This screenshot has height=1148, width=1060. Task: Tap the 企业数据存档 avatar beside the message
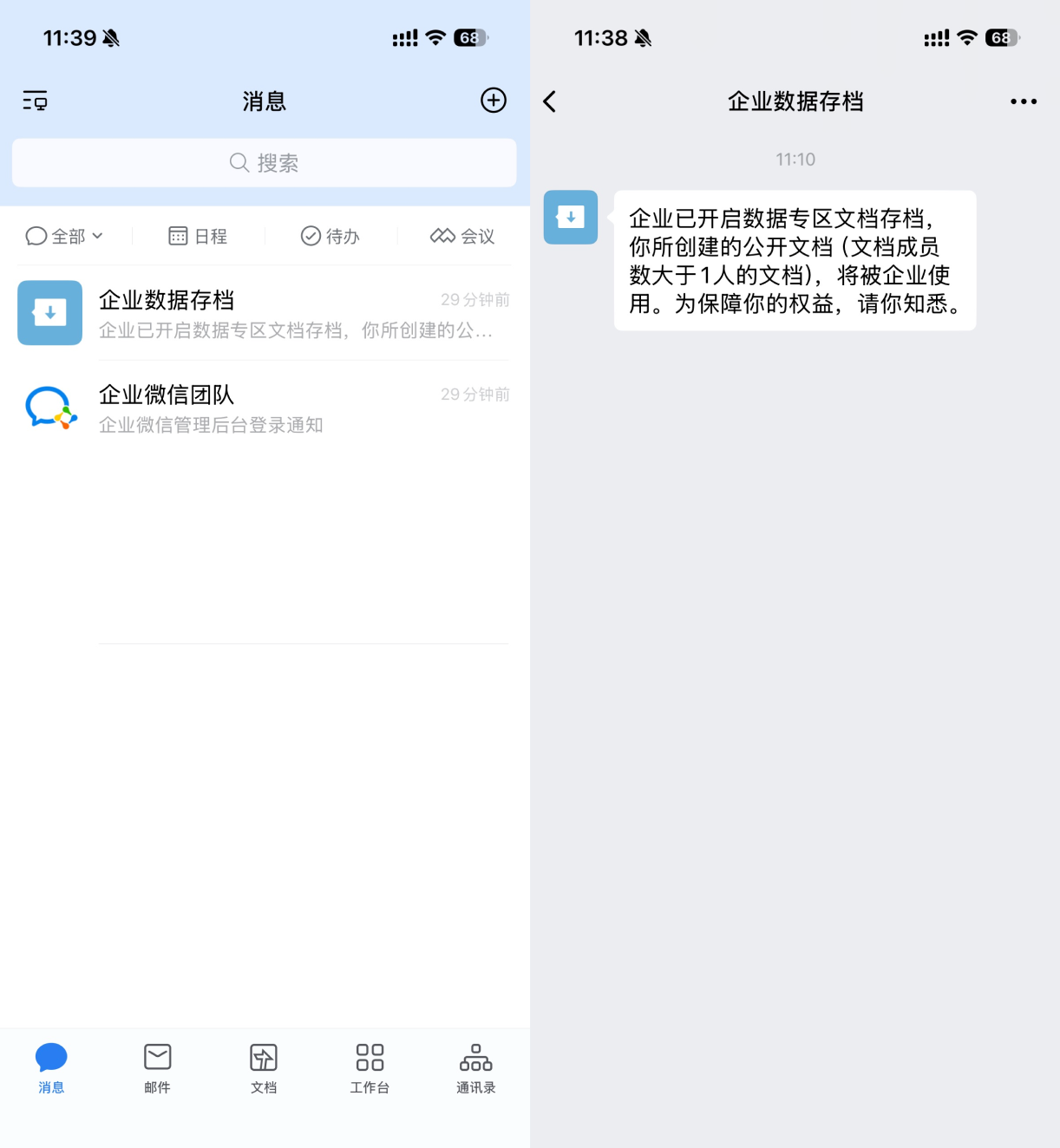(x=571, y=217)
